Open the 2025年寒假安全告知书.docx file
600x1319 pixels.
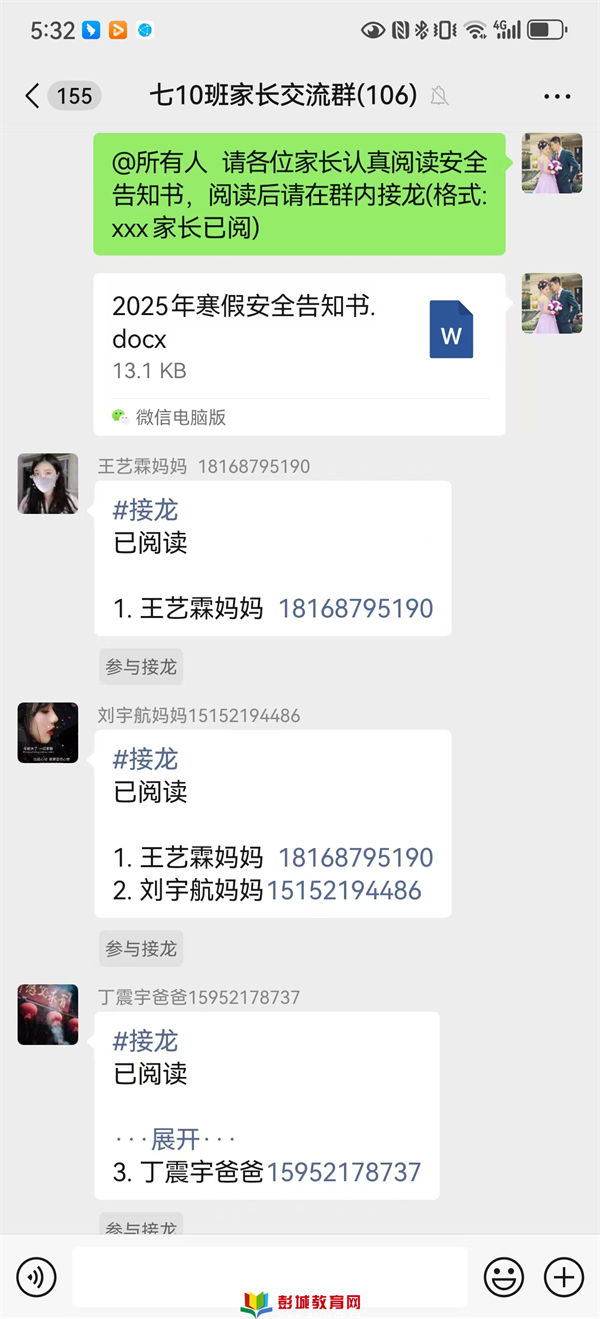[x=299, y=354]
